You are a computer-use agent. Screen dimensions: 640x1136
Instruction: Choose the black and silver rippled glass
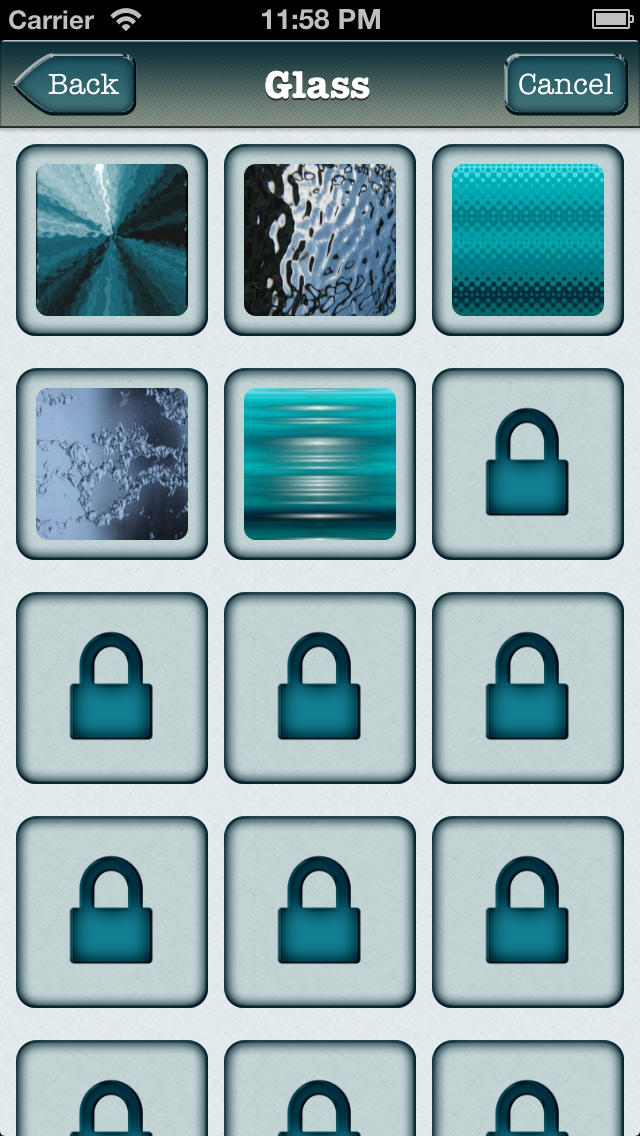click(320, 240)
